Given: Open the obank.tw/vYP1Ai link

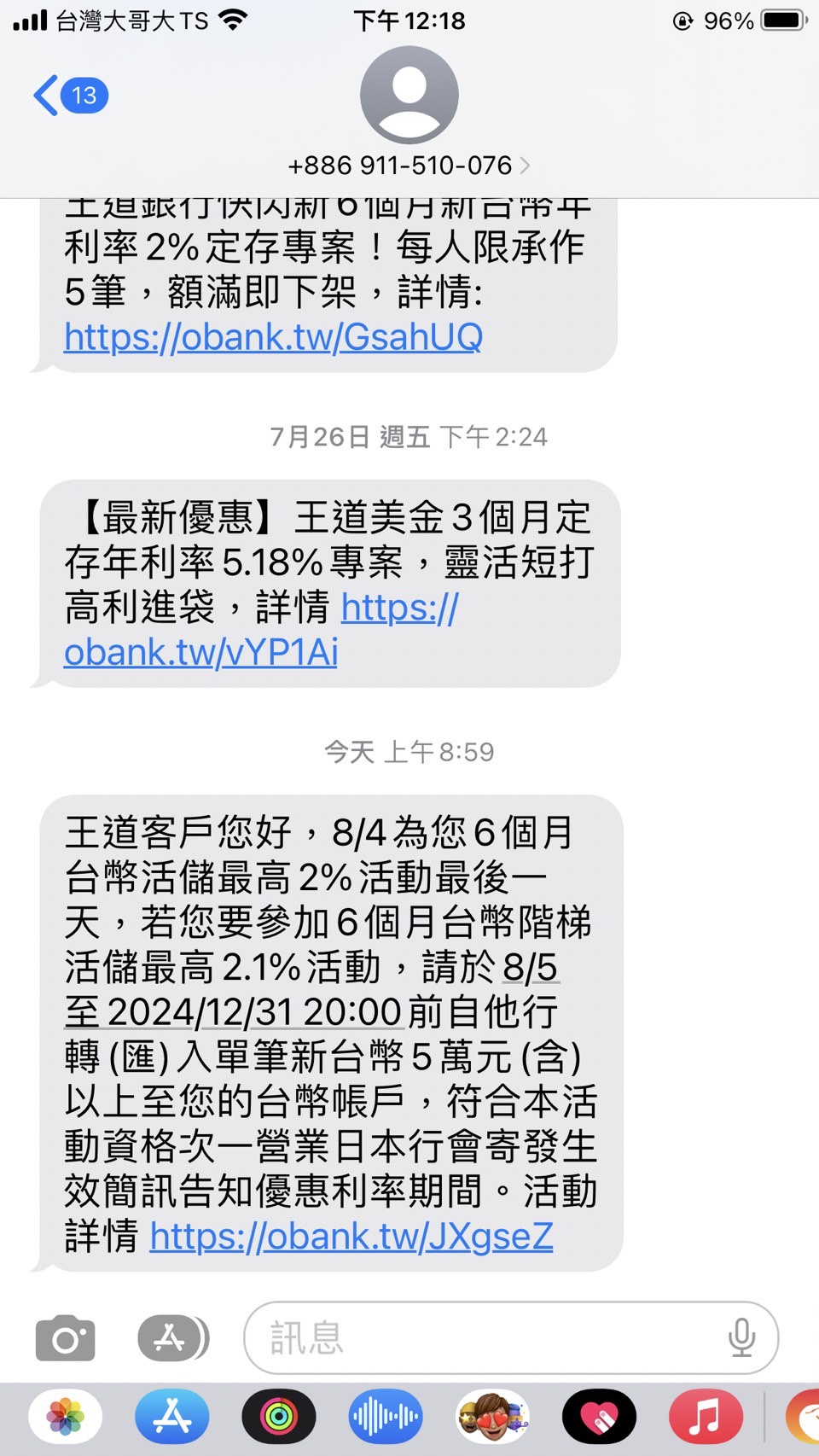Looking at the screenshot, I should pyautogui.click(x=261, y=630).
